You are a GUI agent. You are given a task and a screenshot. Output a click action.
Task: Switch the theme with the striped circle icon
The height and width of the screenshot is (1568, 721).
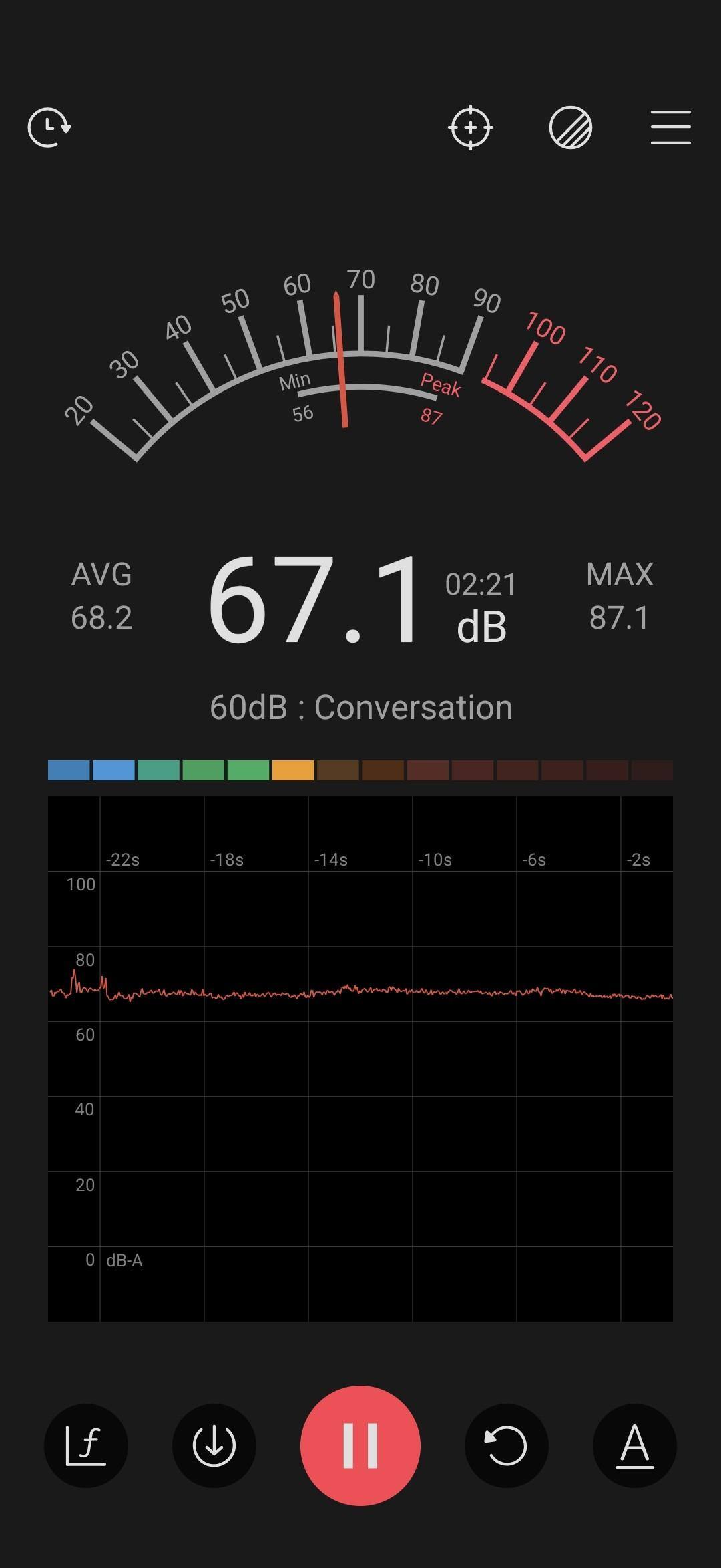571,127
